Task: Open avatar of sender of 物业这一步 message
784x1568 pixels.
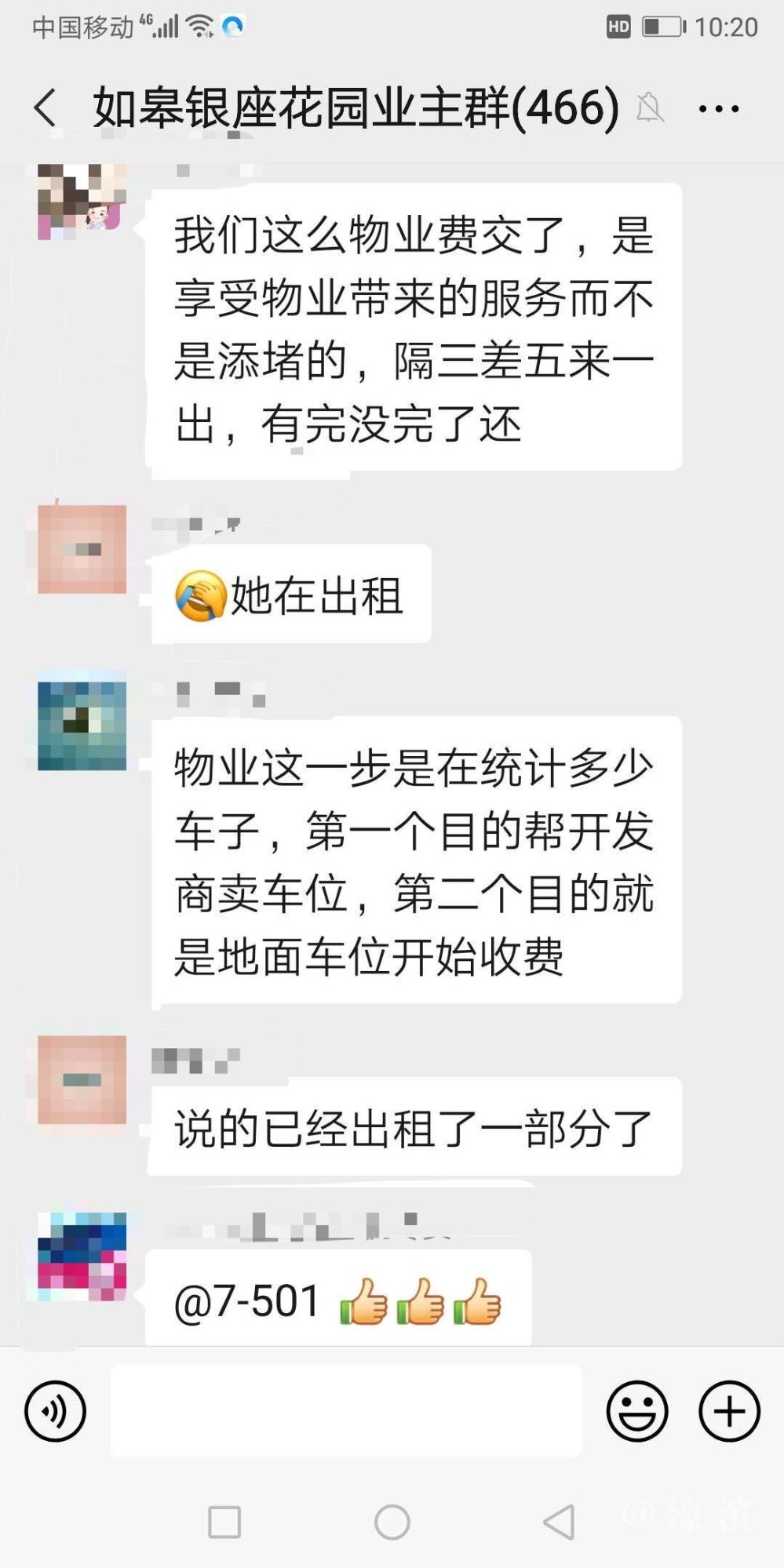Action: pos(82,726)
